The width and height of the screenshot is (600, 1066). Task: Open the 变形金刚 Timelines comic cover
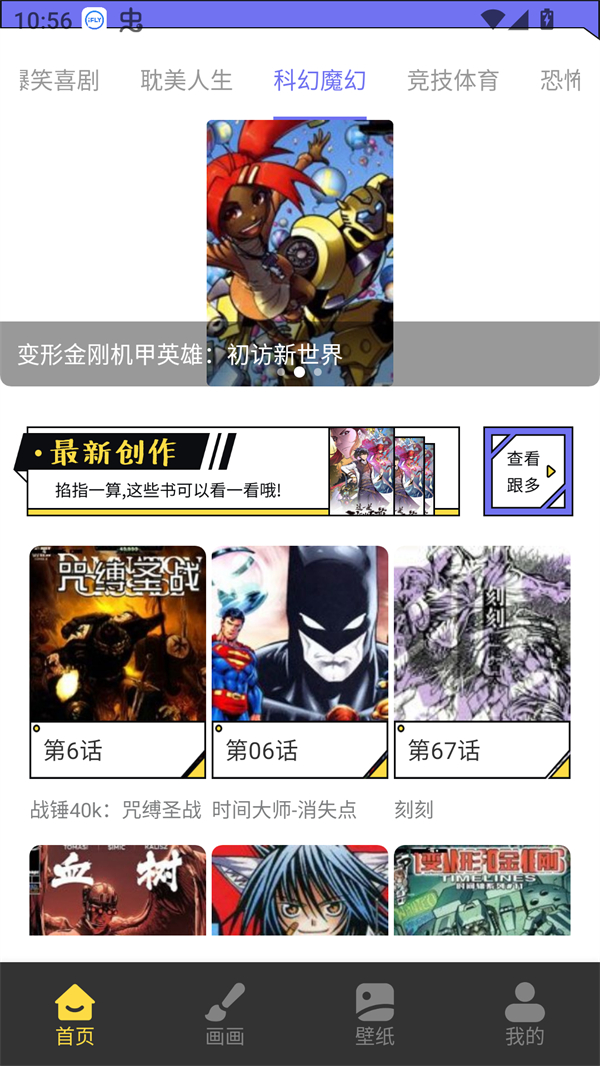[482, 891]
